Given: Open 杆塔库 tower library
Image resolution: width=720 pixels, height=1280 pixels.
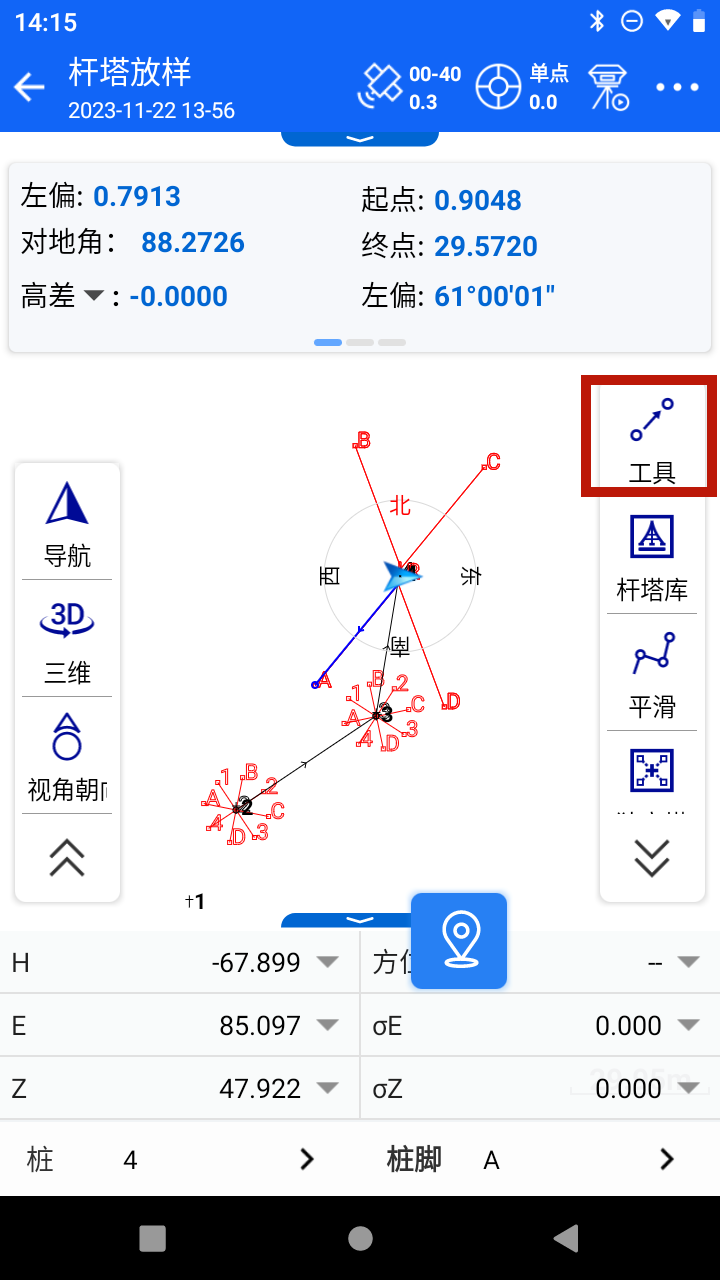Looking at the screenshot, I should click(652, 557).
